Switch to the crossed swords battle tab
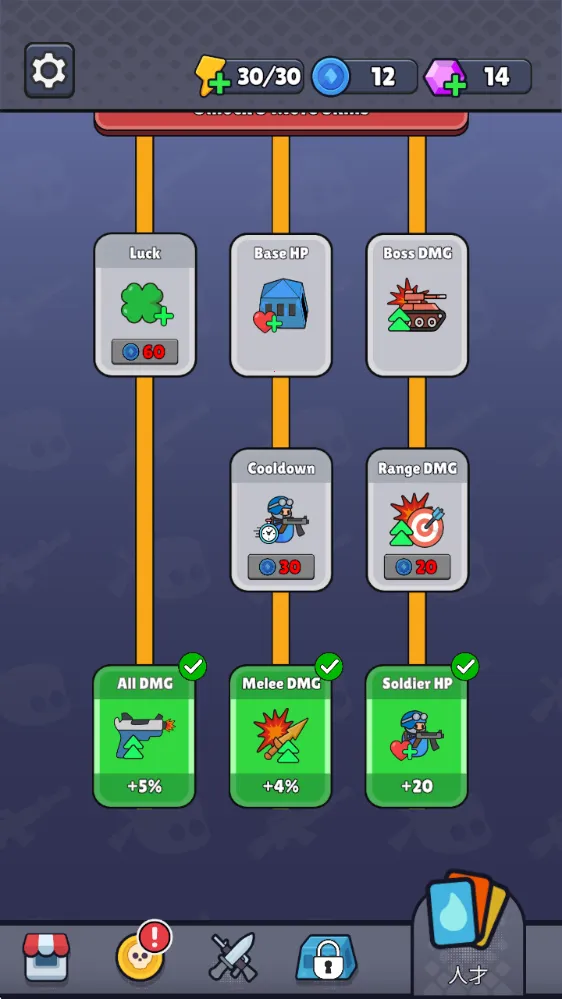The height and width of the screenshot is (999, 562). click(x=233, y=957)
